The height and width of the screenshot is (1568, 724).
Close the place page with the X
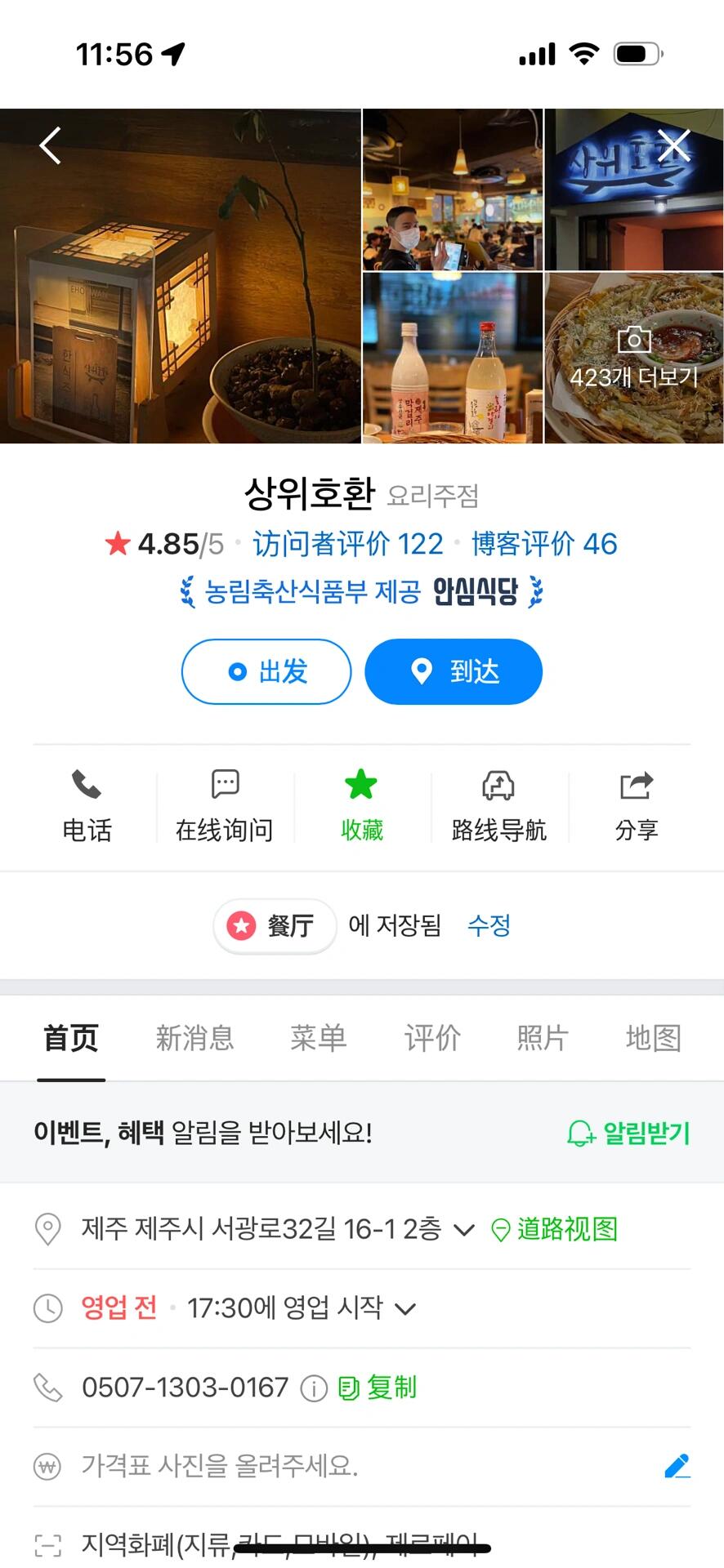pos(674,146)
